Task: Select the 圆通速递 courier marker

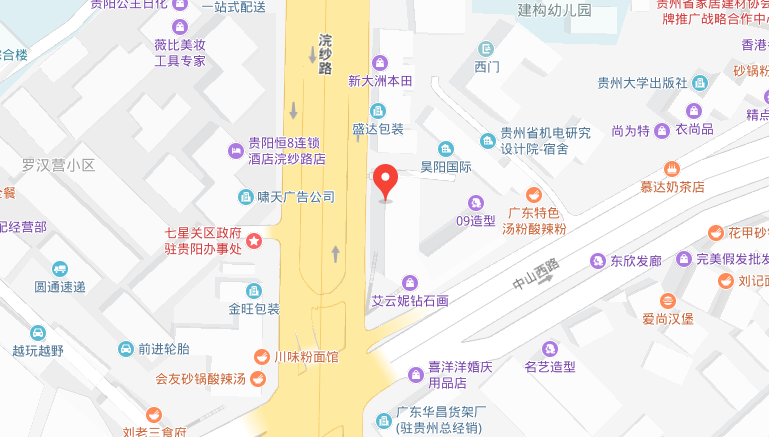Action: coord(61,268)
